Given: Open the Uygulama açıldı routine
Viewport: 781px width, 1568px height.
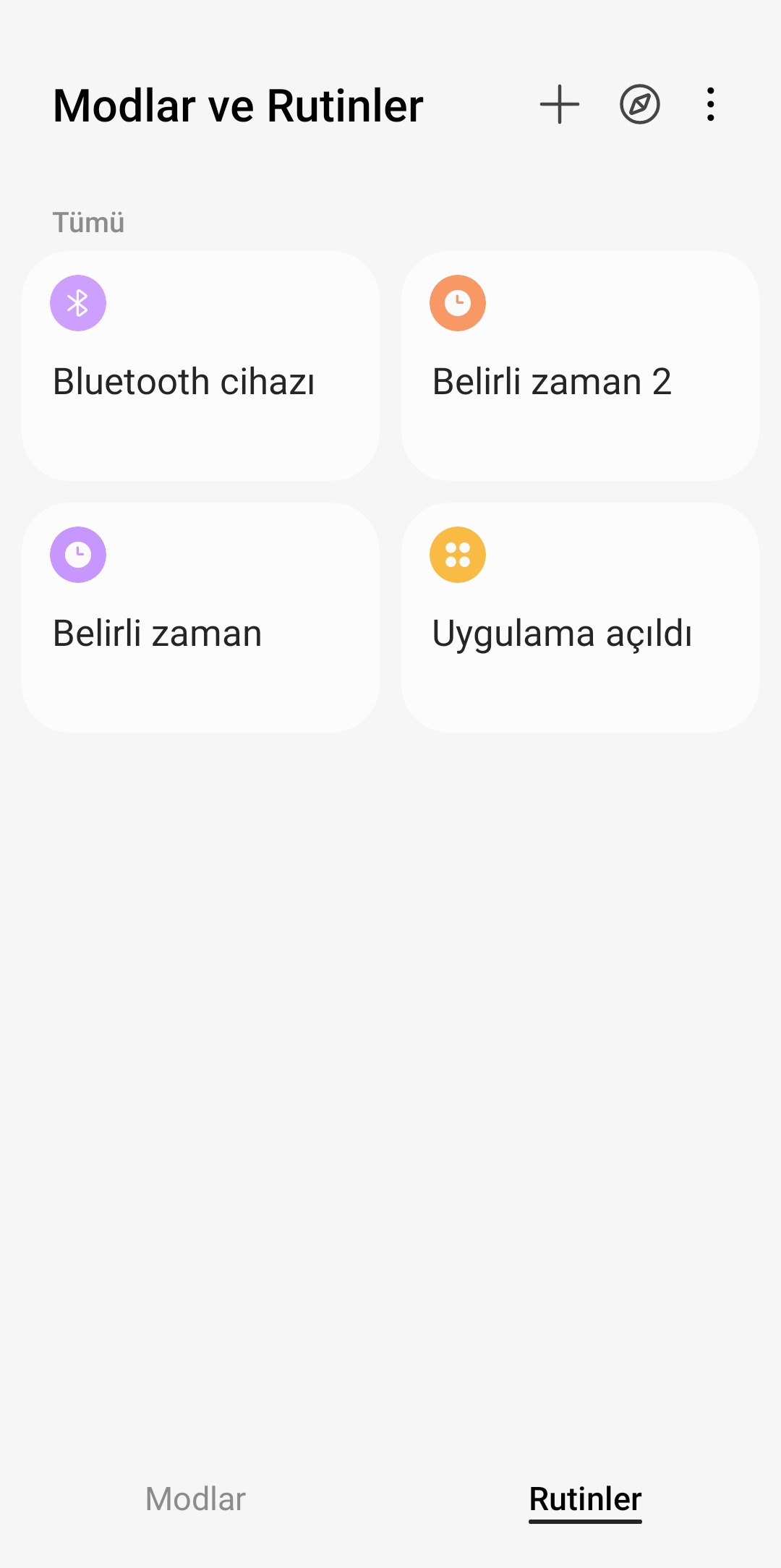Looking at the screenshot, I should click(580, 618).
